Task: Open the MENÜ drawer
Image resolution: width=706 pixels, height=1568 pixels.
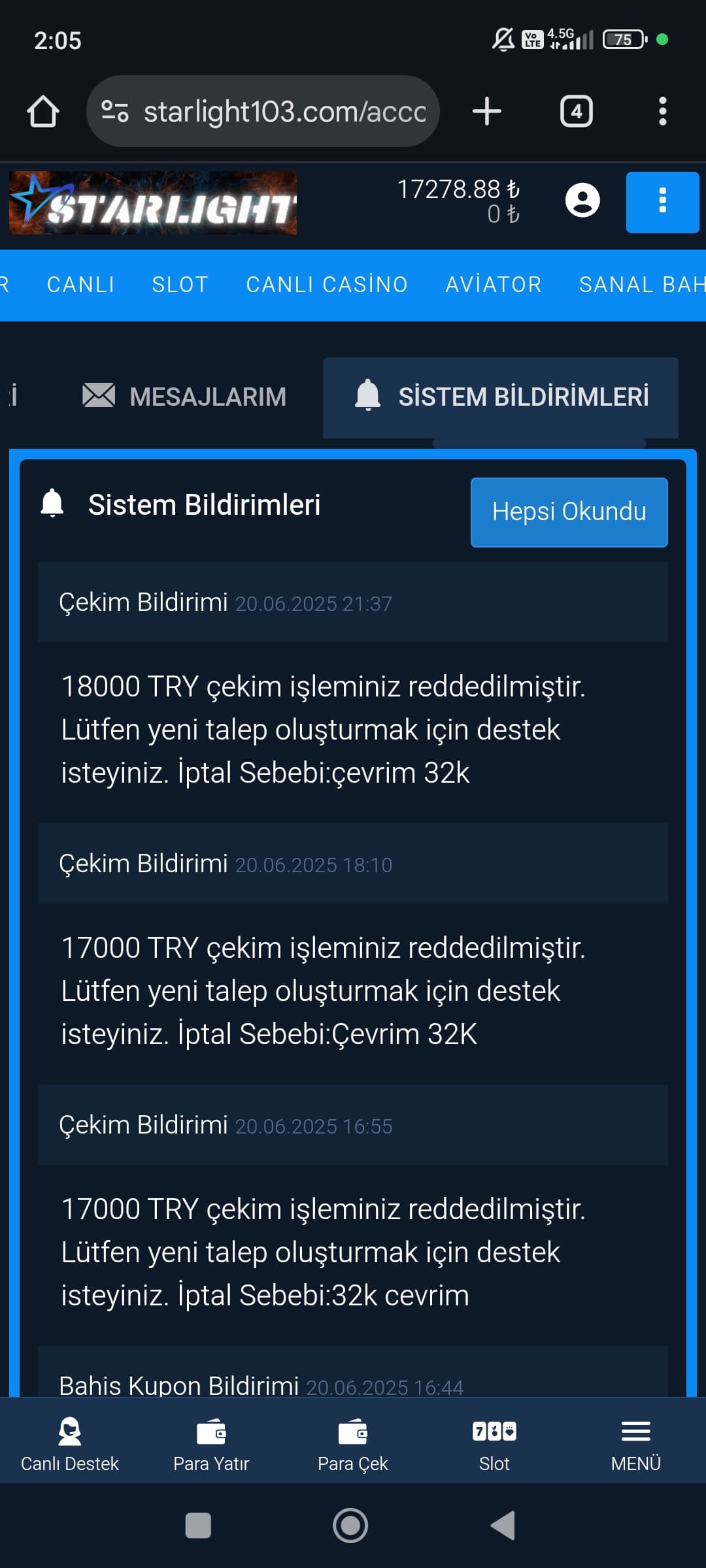Action: click(x=635, y=1443)
